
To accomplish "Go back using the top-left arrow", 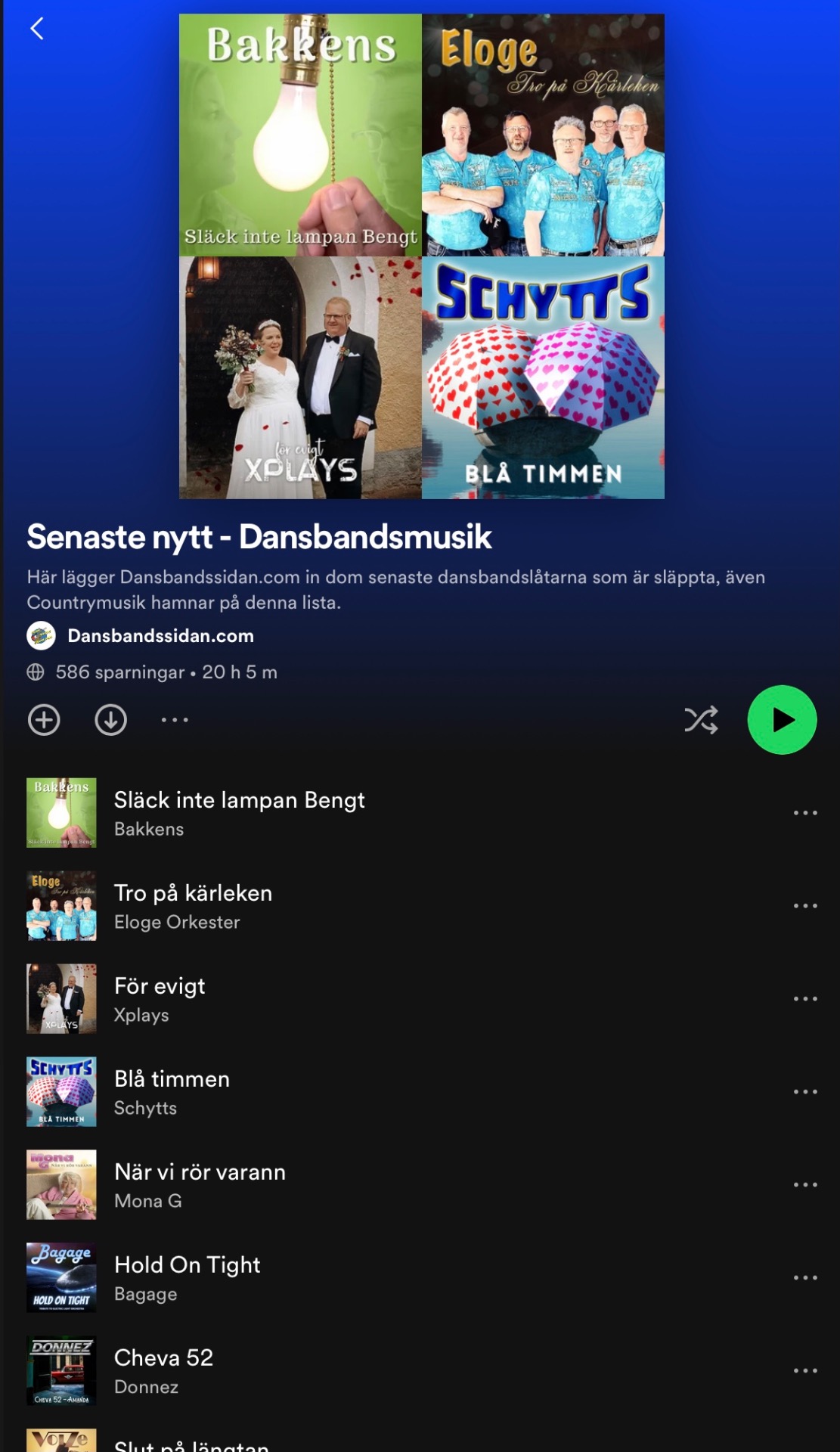I will tap(36, 29).
